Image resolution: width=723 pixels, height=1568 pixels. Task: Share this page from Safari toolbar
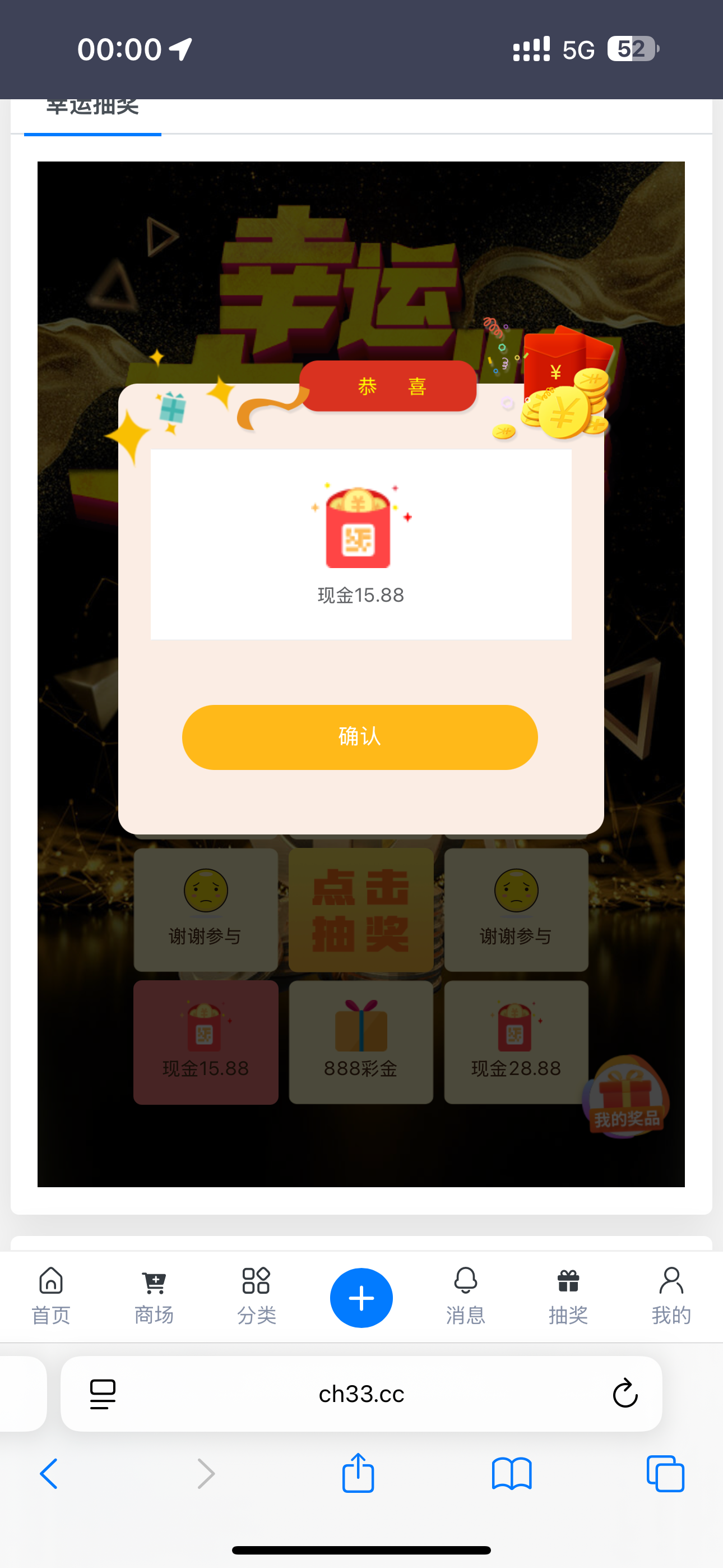point(358,1473)
